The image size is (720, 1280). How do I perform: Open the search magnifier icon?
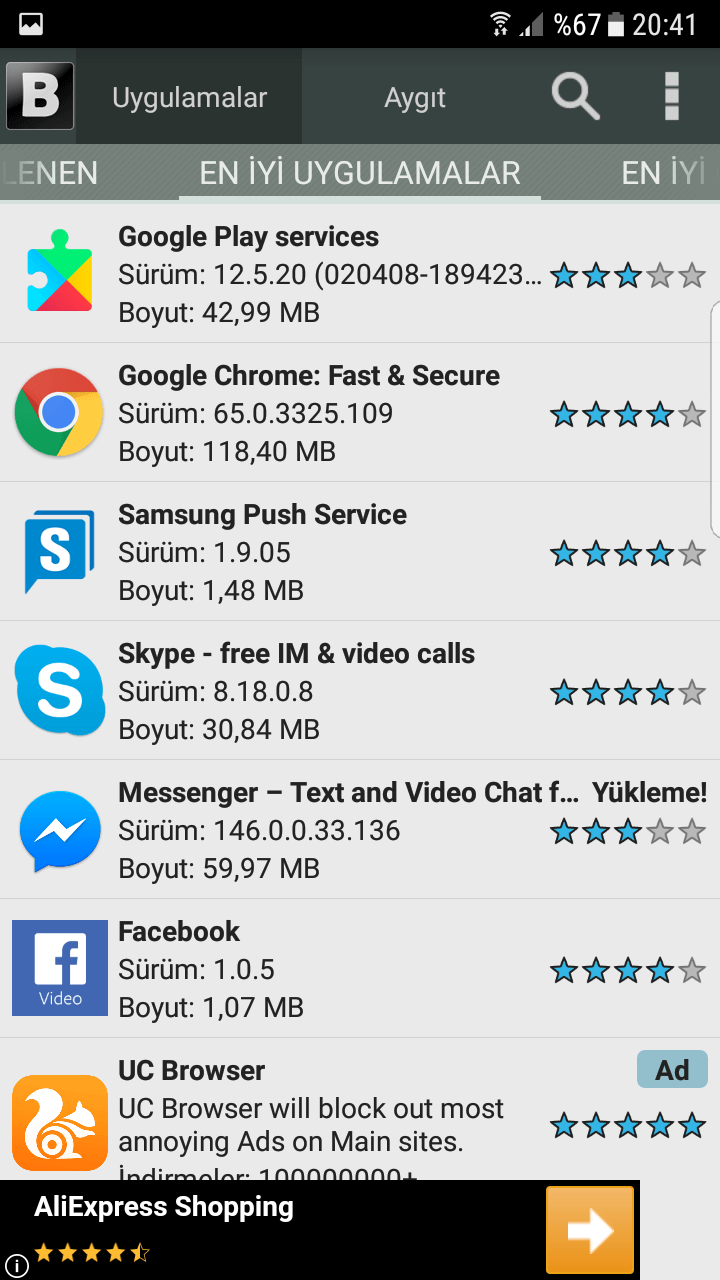pyautogui.click(x=575, y=97)
